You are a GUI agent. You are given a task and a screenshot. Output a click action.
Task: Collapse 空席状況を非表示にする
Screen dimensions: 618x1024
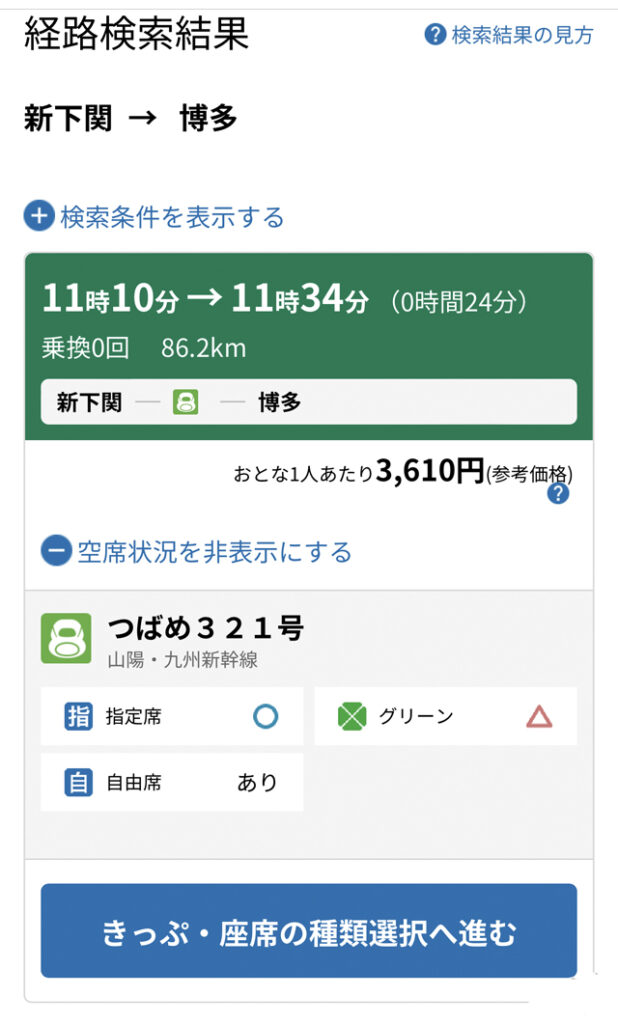point(196,552)
